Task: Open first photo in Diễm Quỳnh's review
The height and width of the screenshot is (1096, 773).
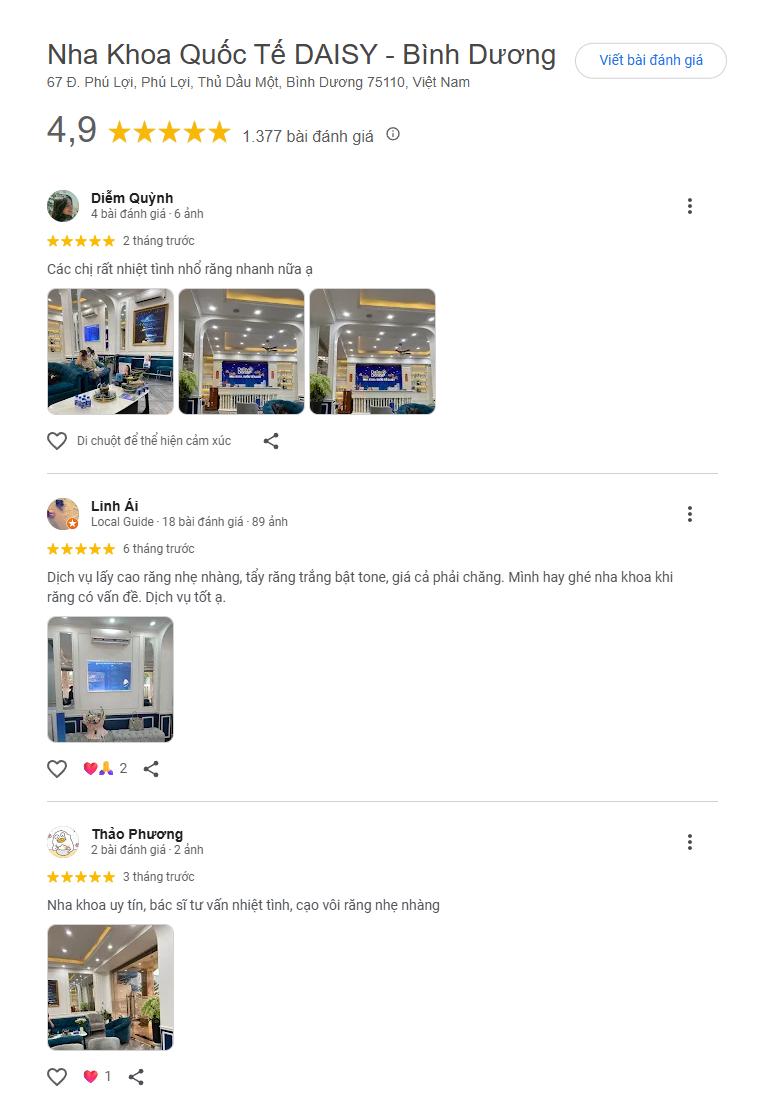Action: [x=110, y=351]
